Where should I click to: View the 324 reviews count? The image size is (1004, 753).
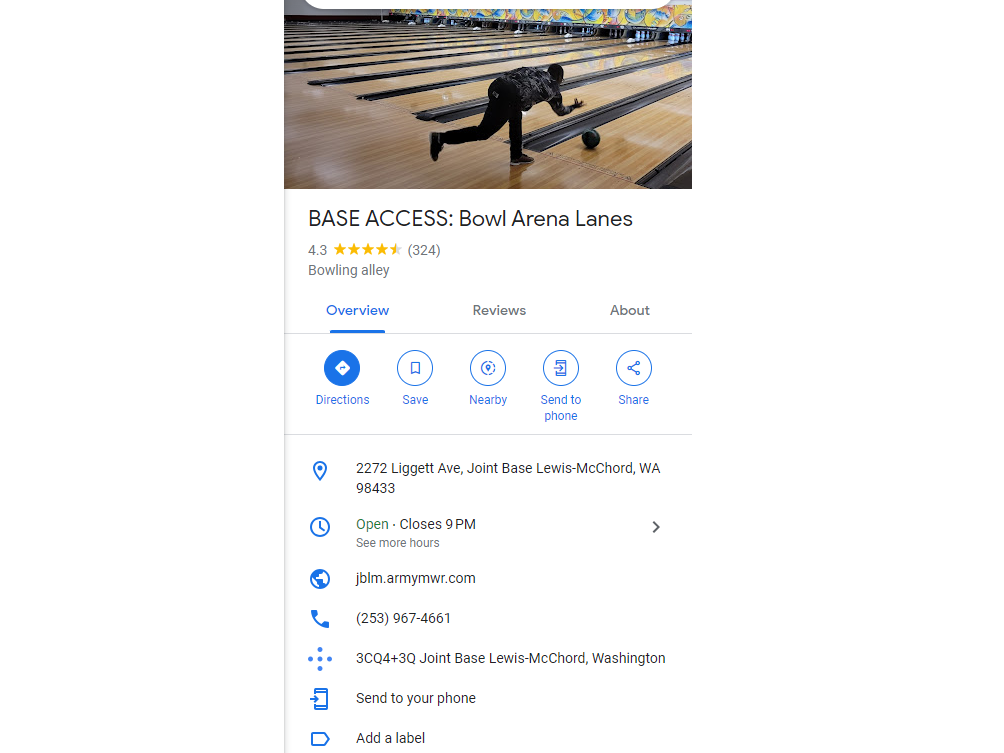point(424,250)
